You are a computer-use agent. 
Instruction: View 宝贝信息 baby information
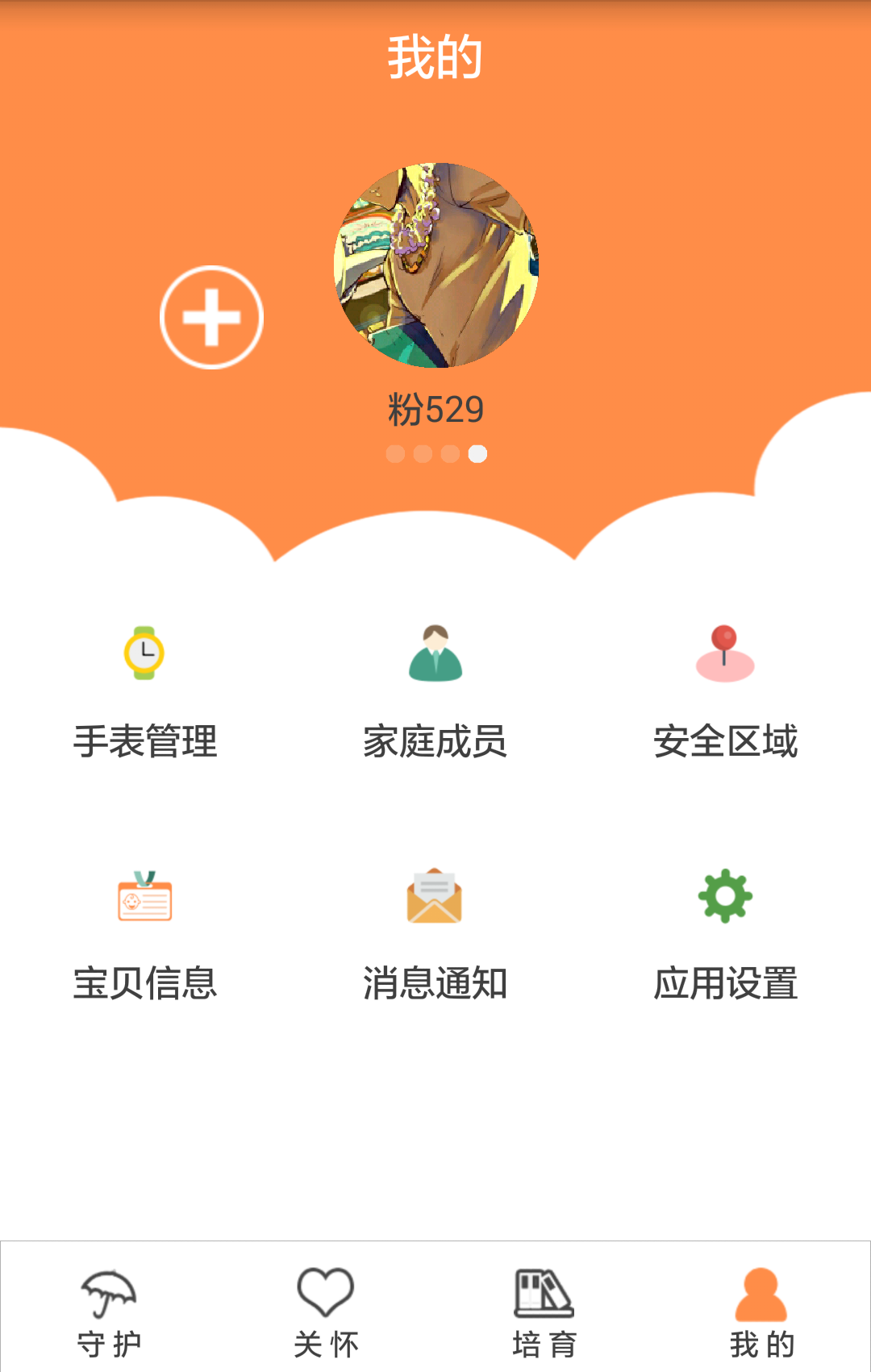tap(145, 934)
